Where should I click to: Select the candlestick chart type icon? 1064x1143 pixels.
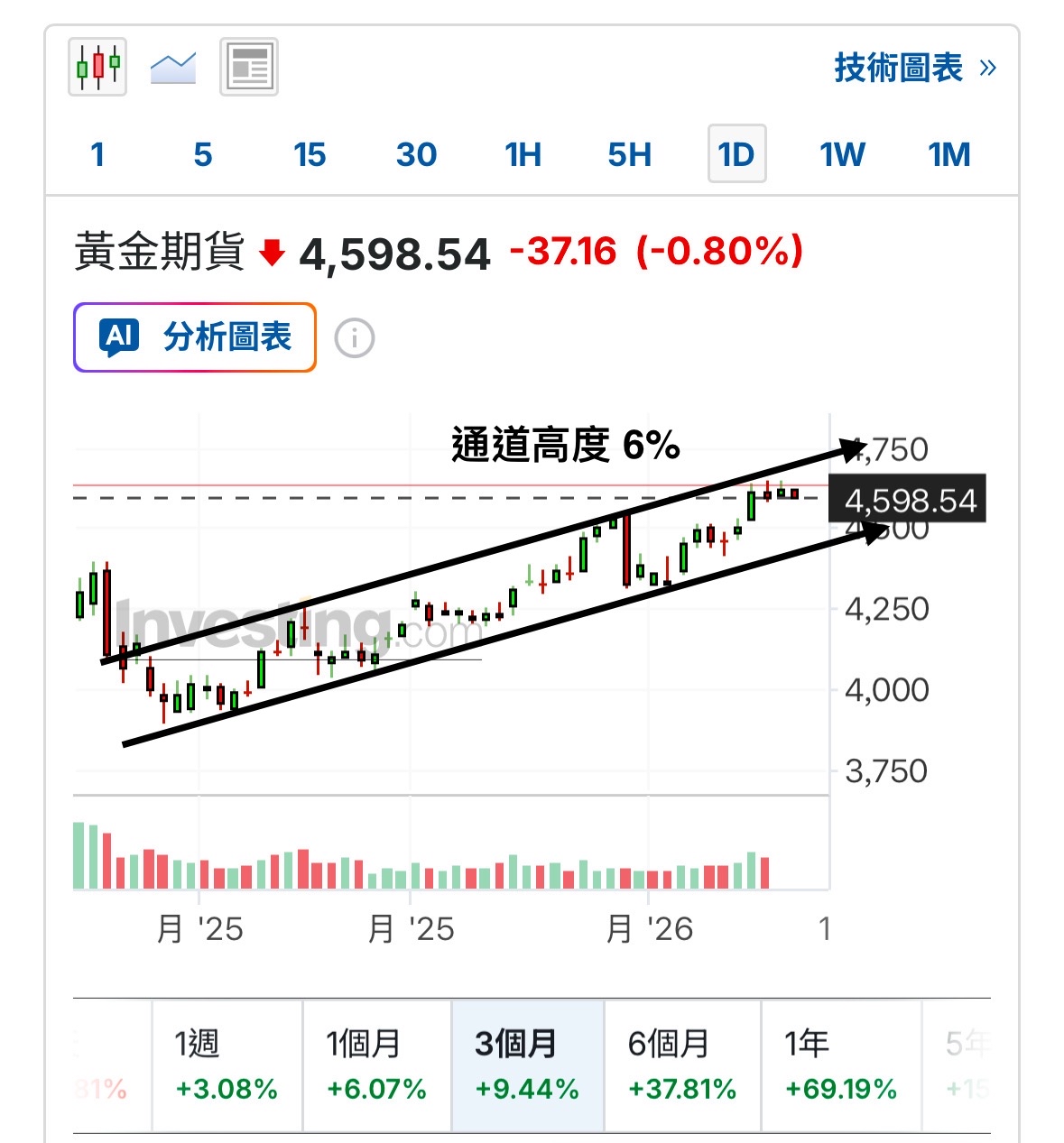coord(97,67)
